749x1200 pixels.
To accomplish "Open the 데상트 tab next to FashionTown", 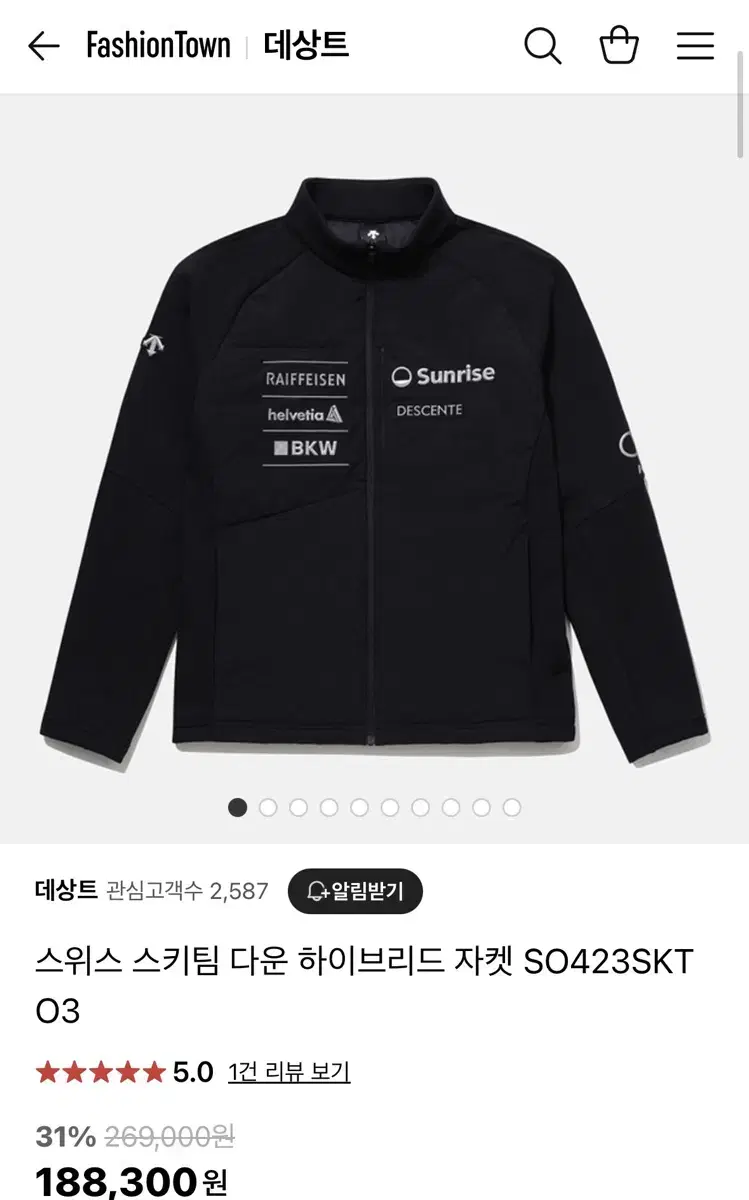I will (307, 45).
